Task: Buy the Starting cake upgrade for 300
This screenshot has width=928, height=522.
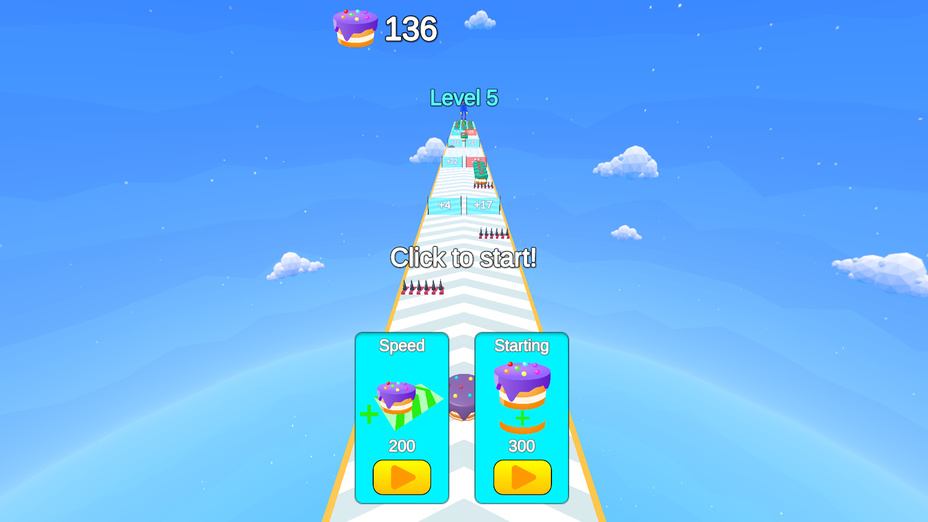Action: click(x=522, y=477)
